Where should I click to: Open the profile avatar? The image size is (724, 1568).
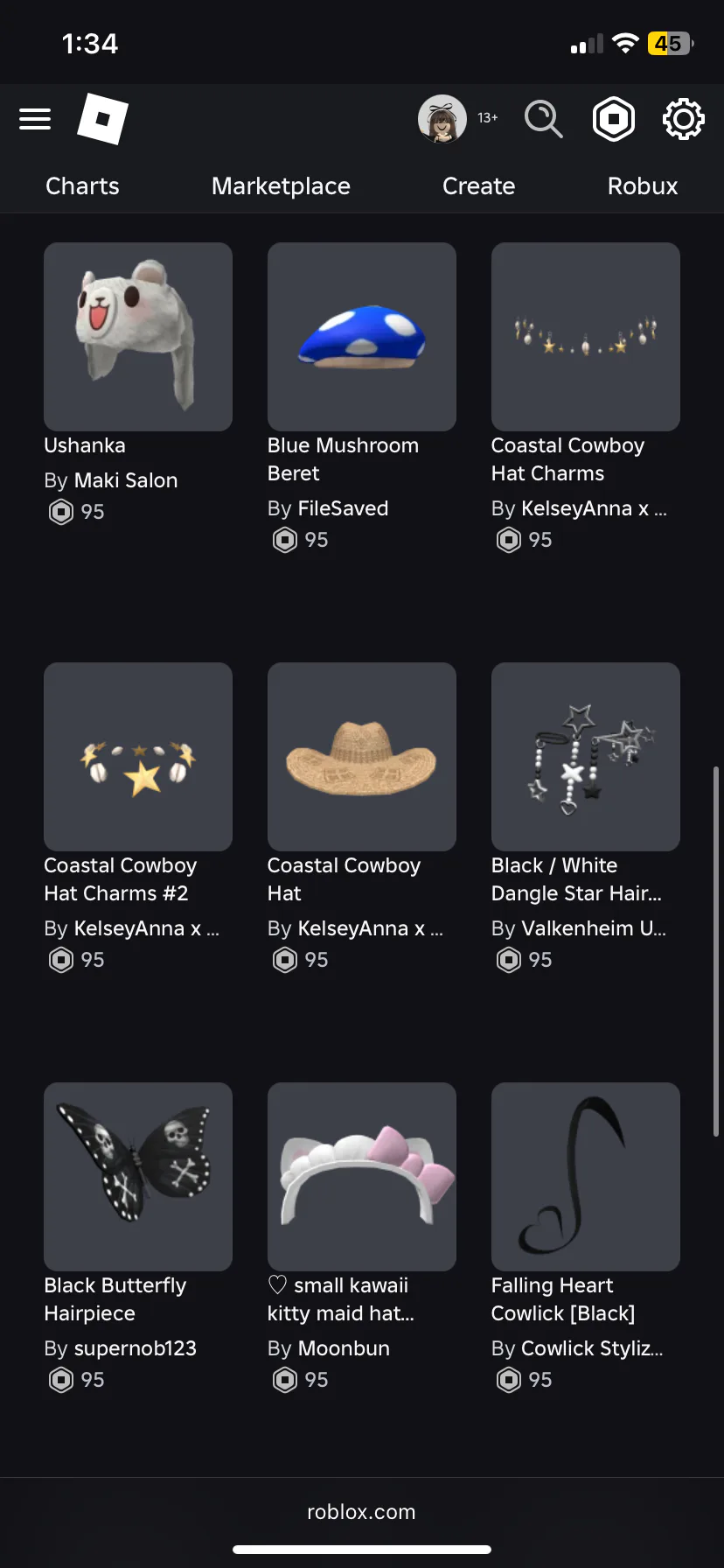point(442,119)
